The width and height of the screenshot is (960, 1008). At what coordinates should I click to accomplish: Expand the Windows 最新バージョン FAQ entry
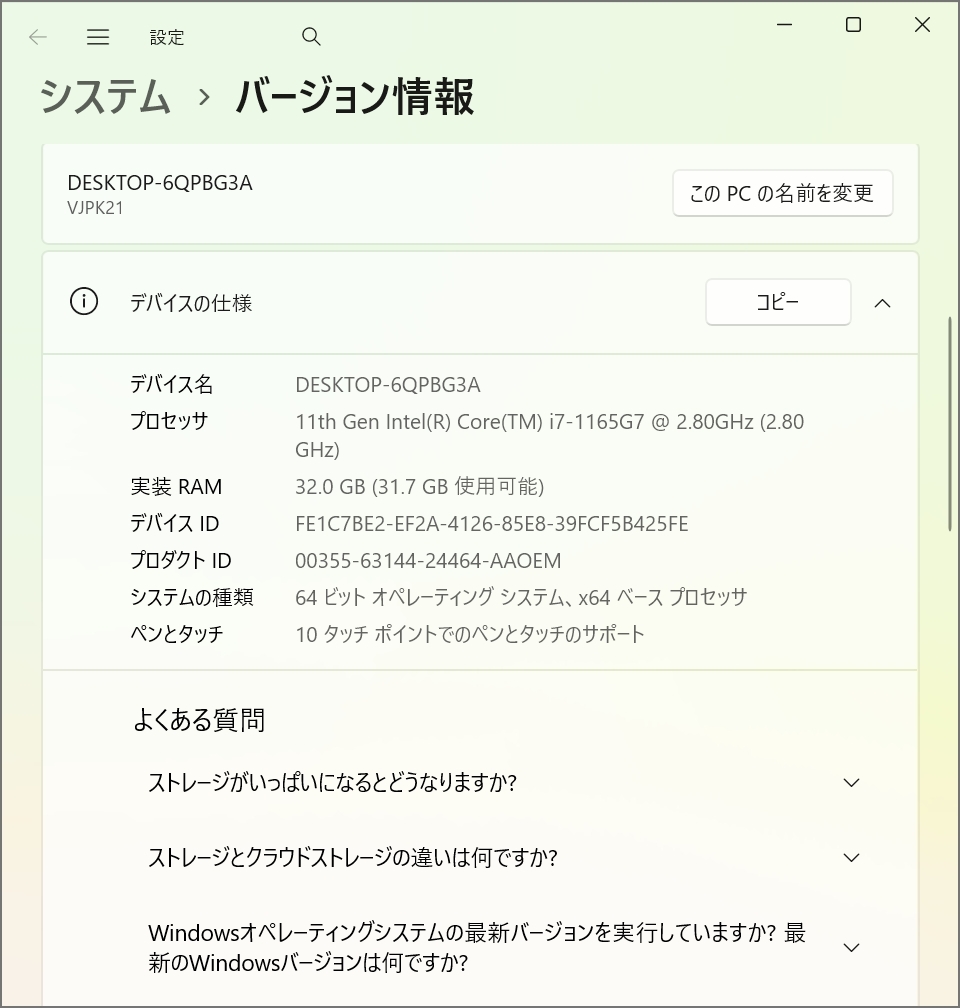[851, 947]
